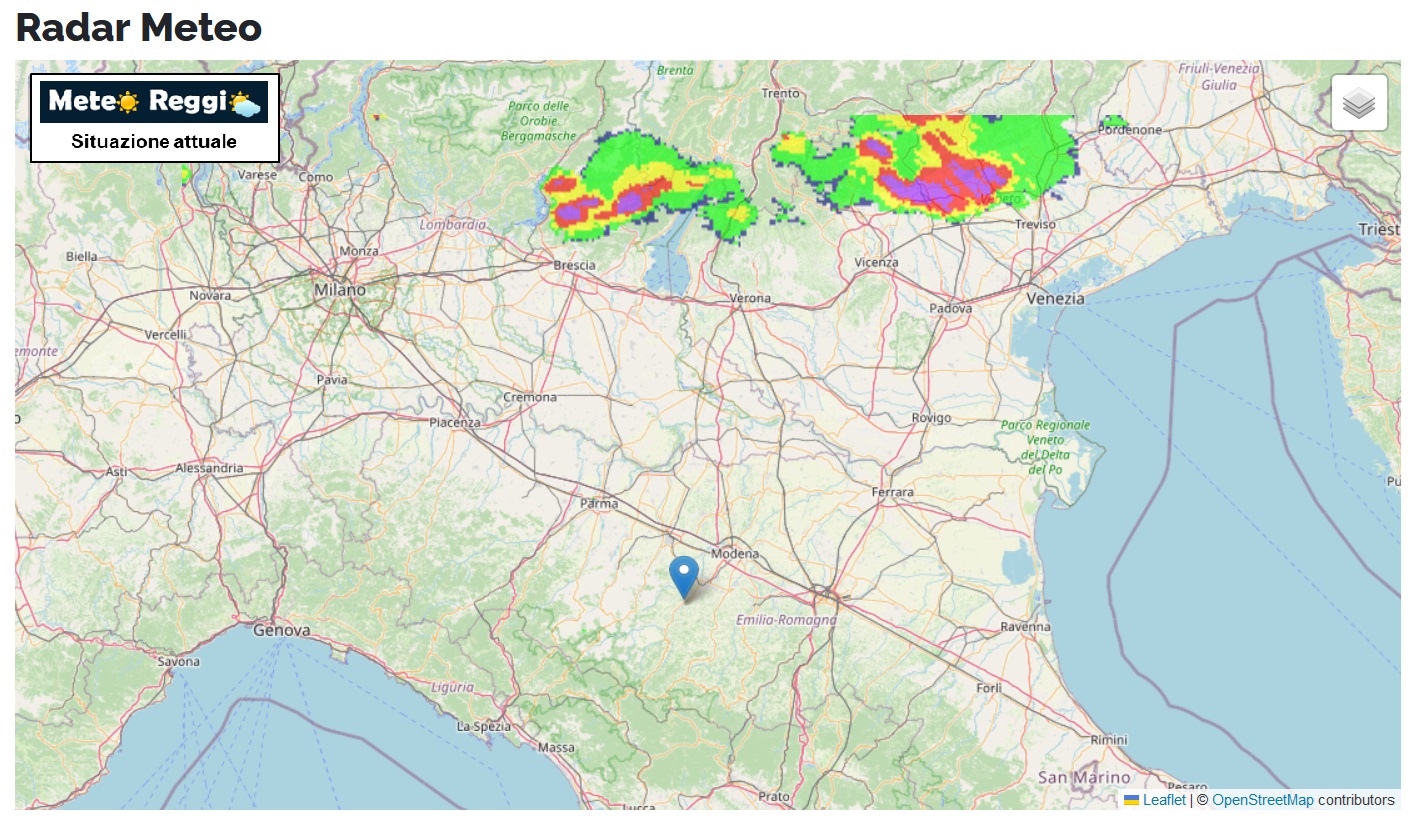This screenshot has width=1409, height=819.
Task: Open the OpenStreetMap contributors link
Action: pyautogui.click(x=1262, y=800)
